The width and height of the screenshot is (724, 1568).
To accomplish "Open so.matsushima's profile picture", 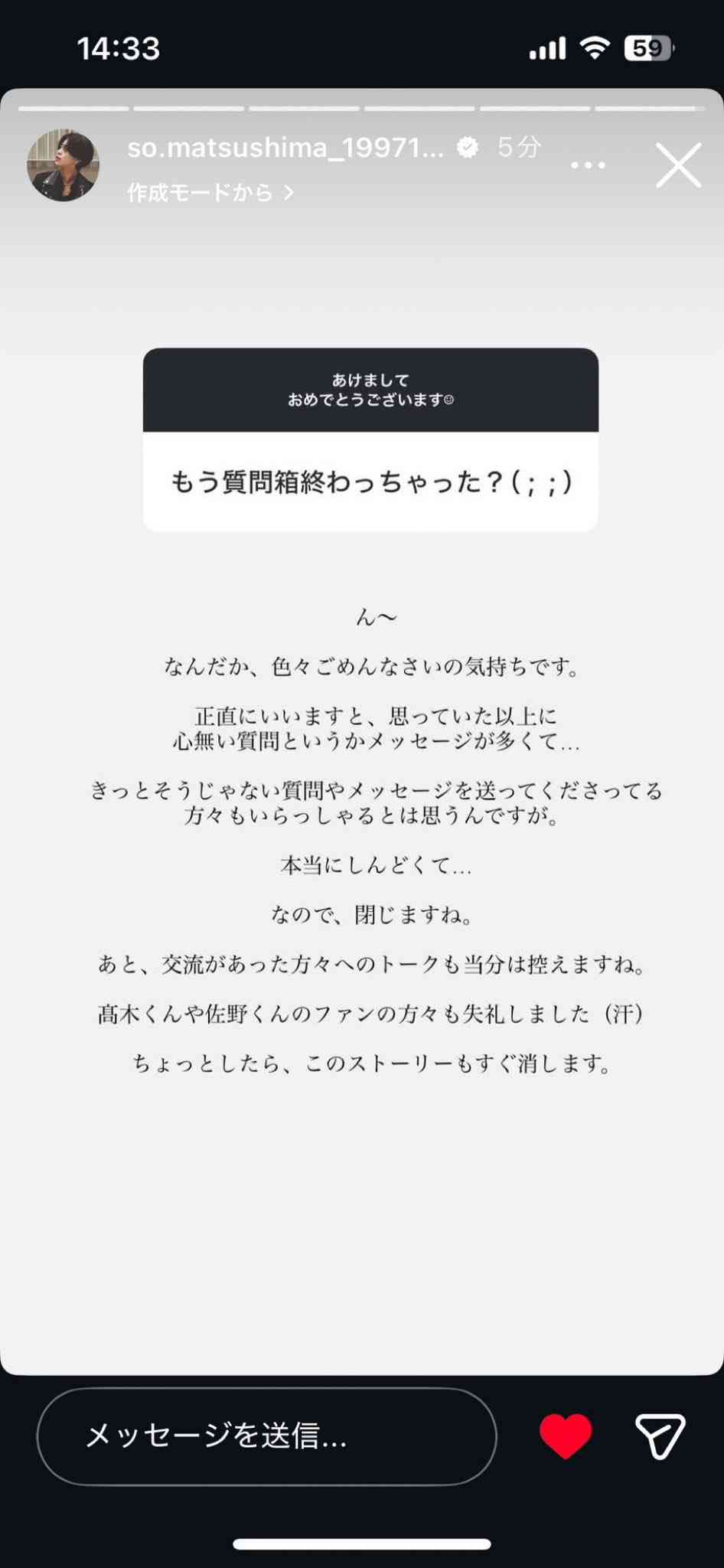I will coord(65,165).
